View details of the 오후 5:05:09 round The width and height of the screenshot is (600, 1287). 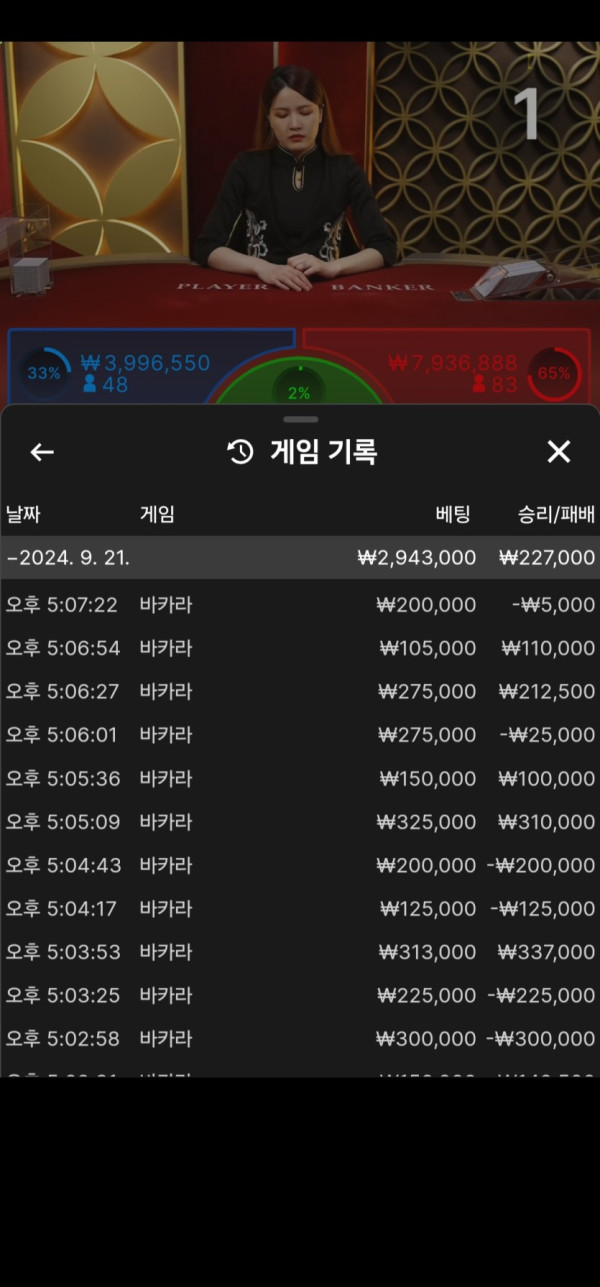click(x=300, y=822)
